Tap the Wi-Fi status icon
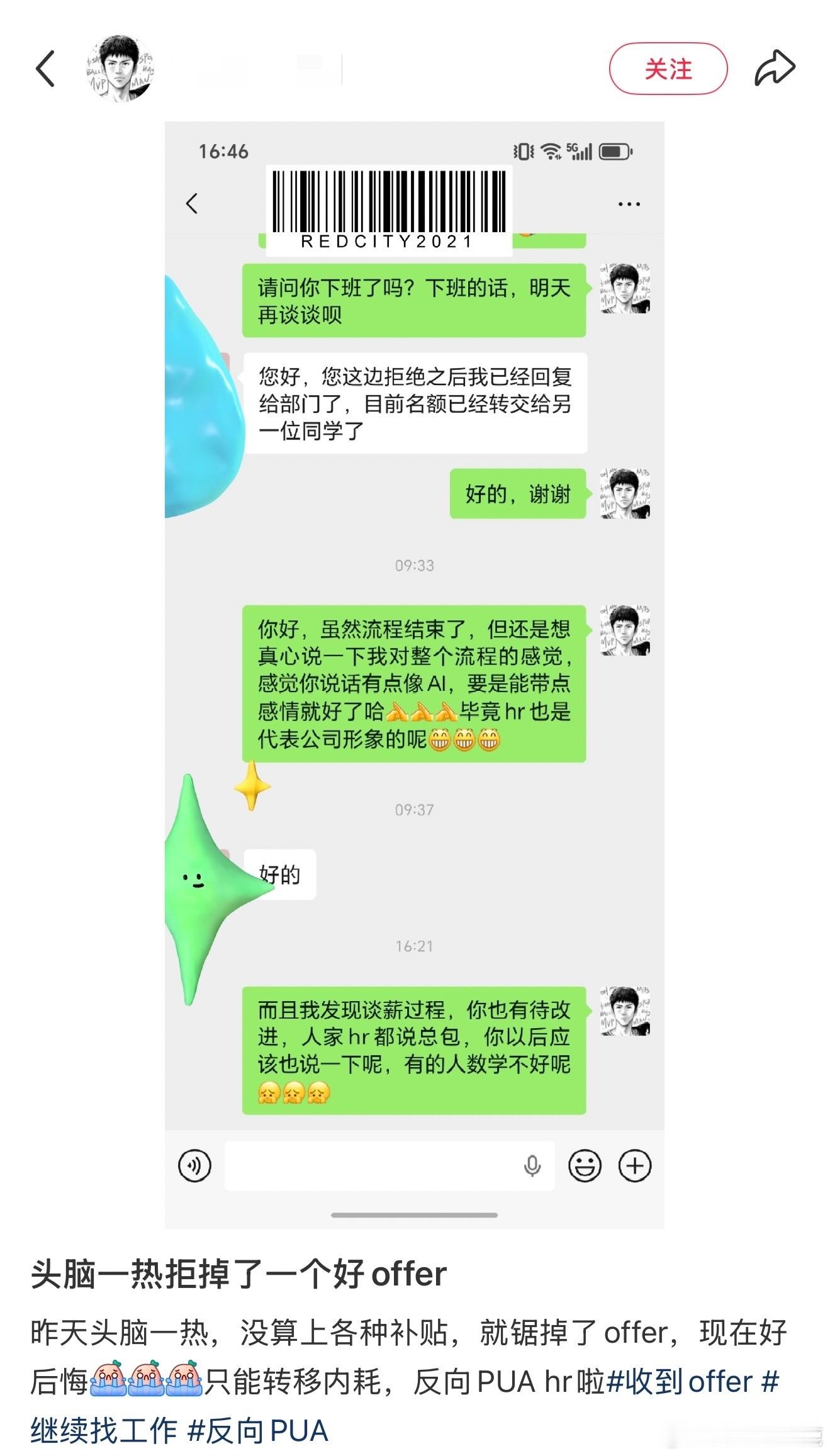830x1456 pixels. click(549, 151)
